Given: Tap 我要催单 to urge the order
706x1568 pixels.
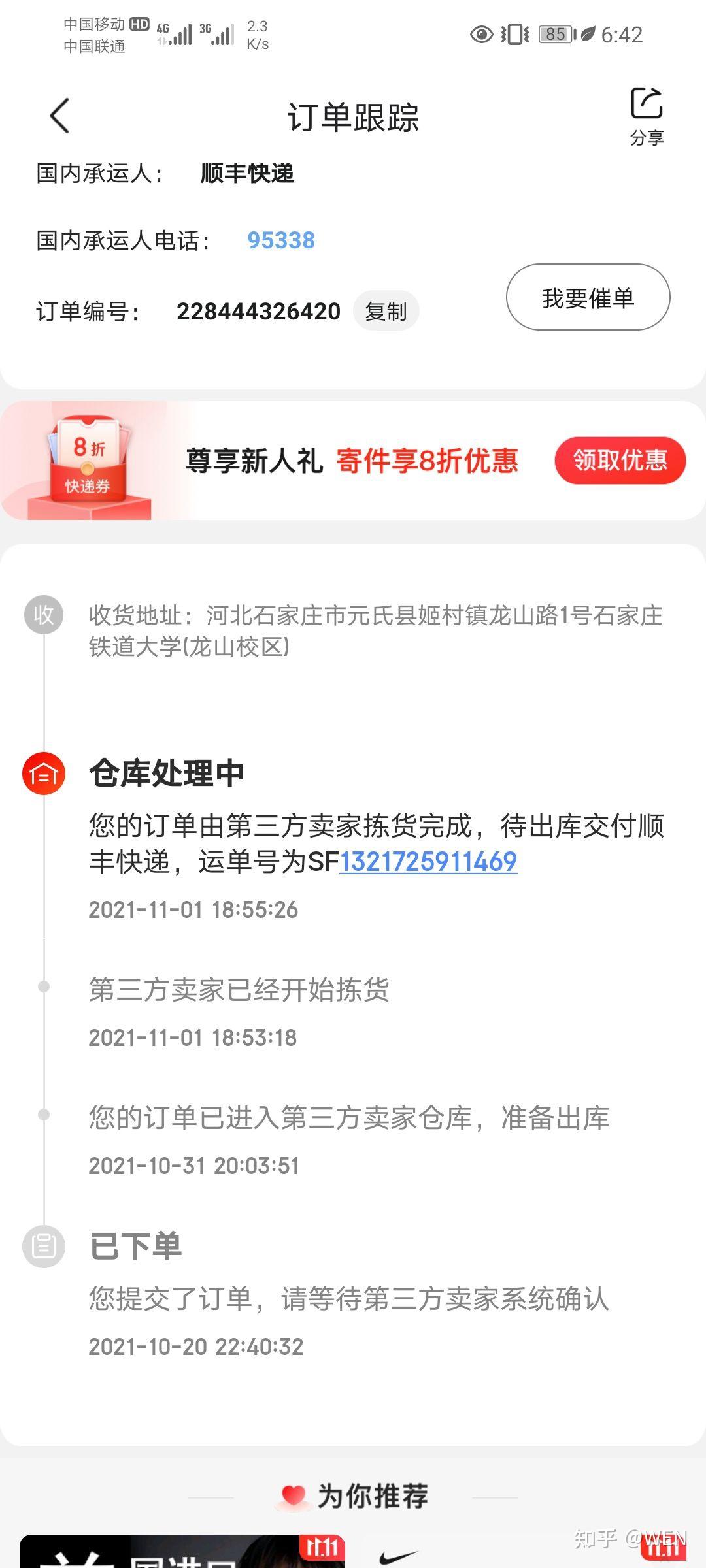Looking at the screenshot, I should tap(588, 297).
